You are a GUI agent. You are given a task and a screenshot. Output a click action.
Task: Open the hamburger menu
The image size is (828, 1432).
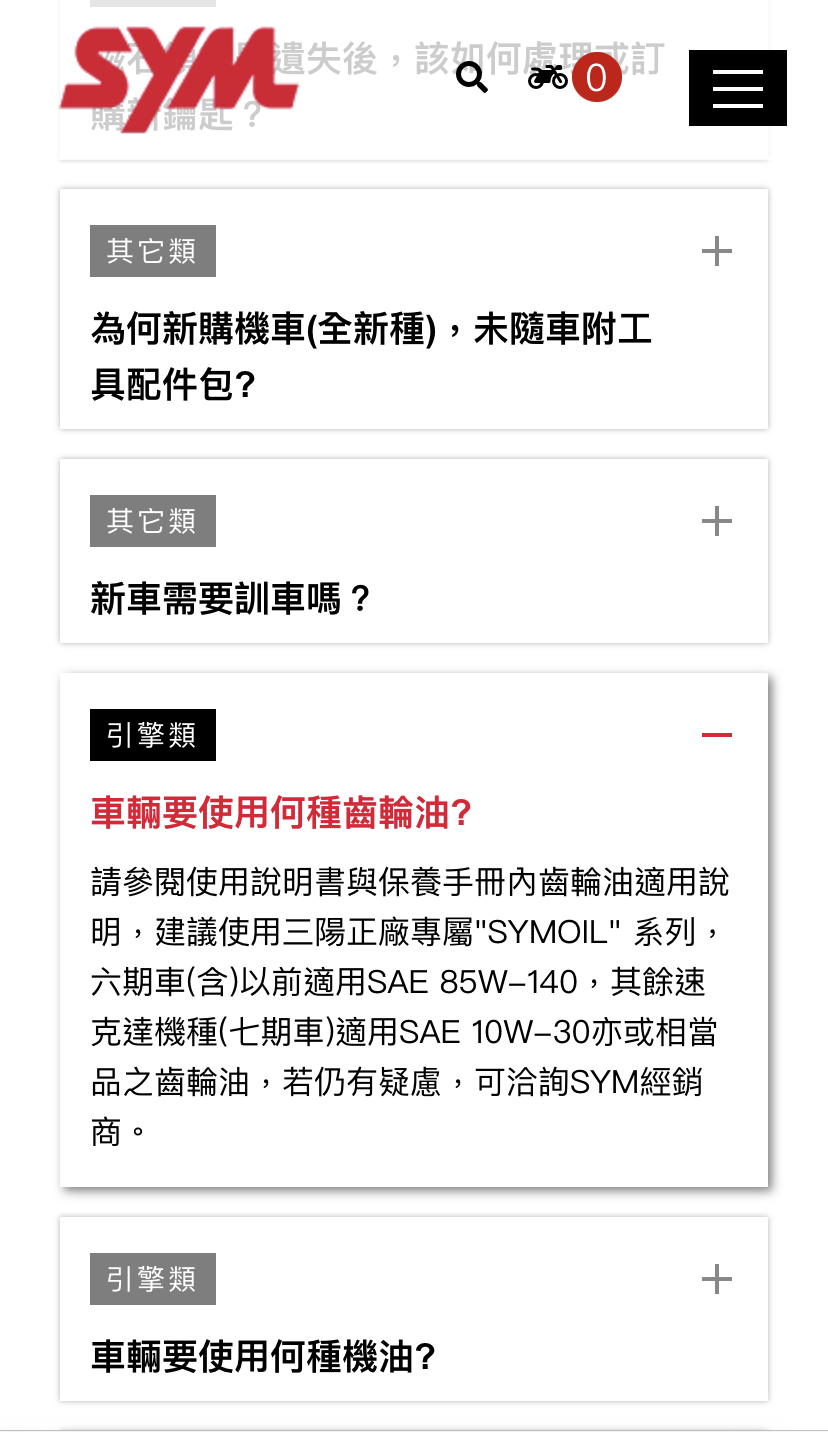[x=737, y=88]
